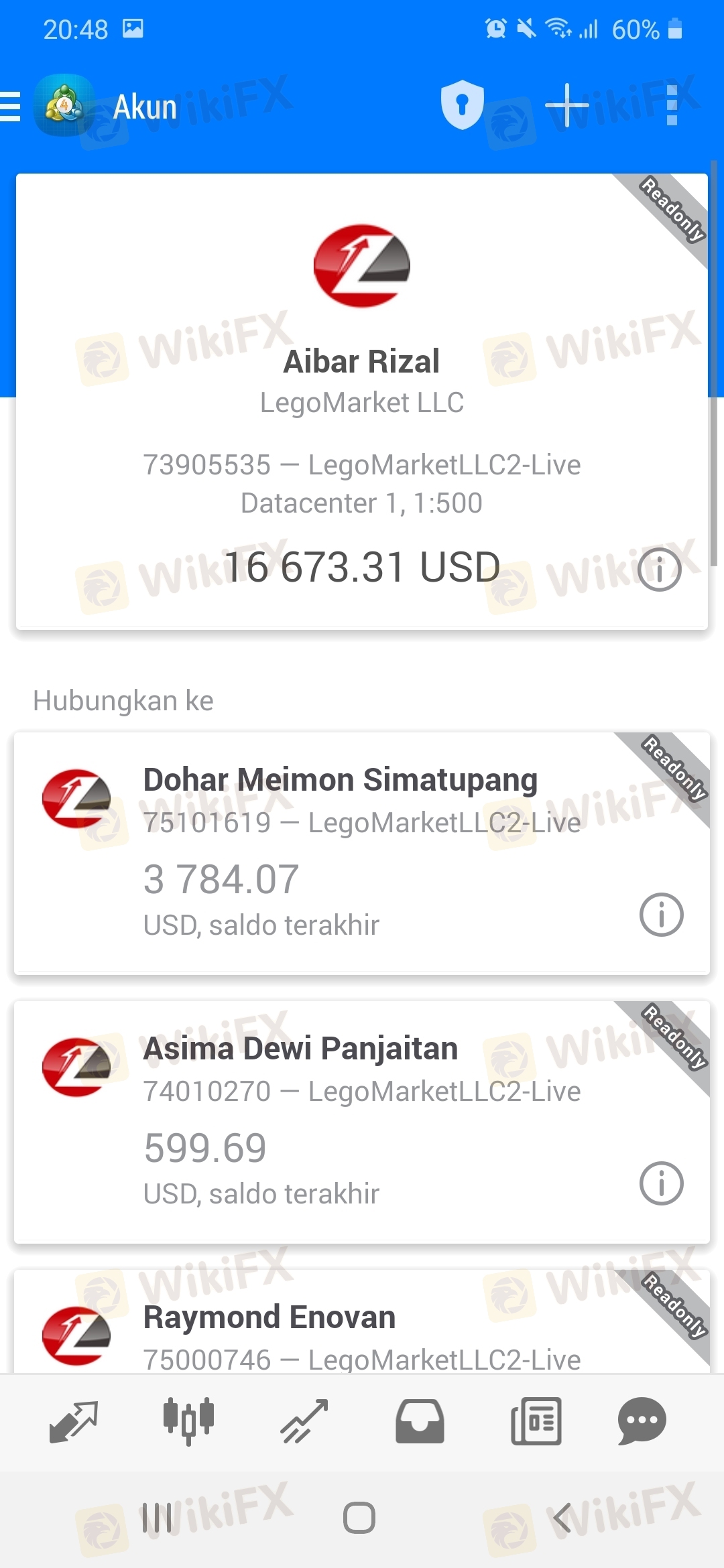Screen dimensions: 724x1568
Task: Open the three-dot overflow menu
Action: click(x=672, y=105)
